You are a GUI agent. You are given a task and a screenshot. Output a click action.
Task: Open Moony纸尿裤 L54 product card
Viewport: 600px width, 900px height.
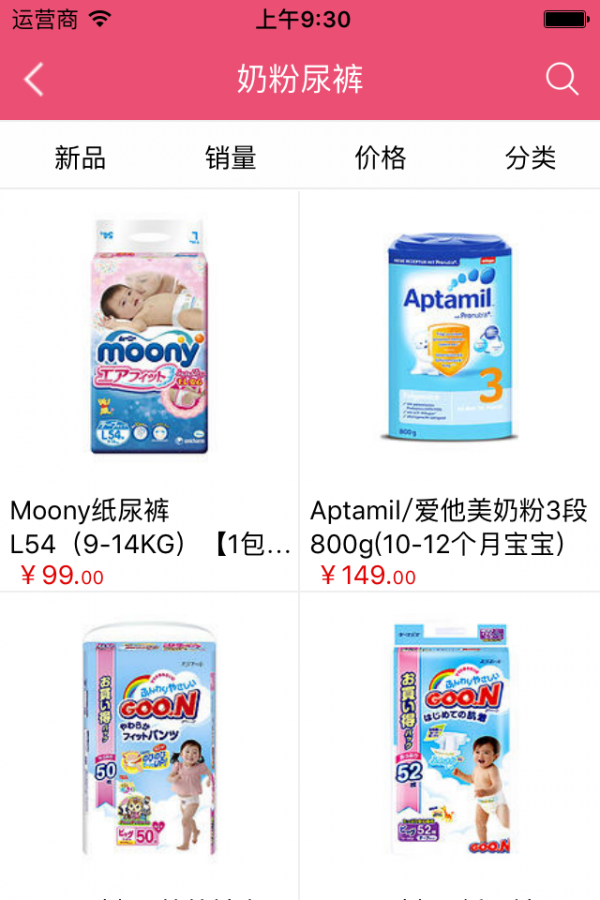148,390
